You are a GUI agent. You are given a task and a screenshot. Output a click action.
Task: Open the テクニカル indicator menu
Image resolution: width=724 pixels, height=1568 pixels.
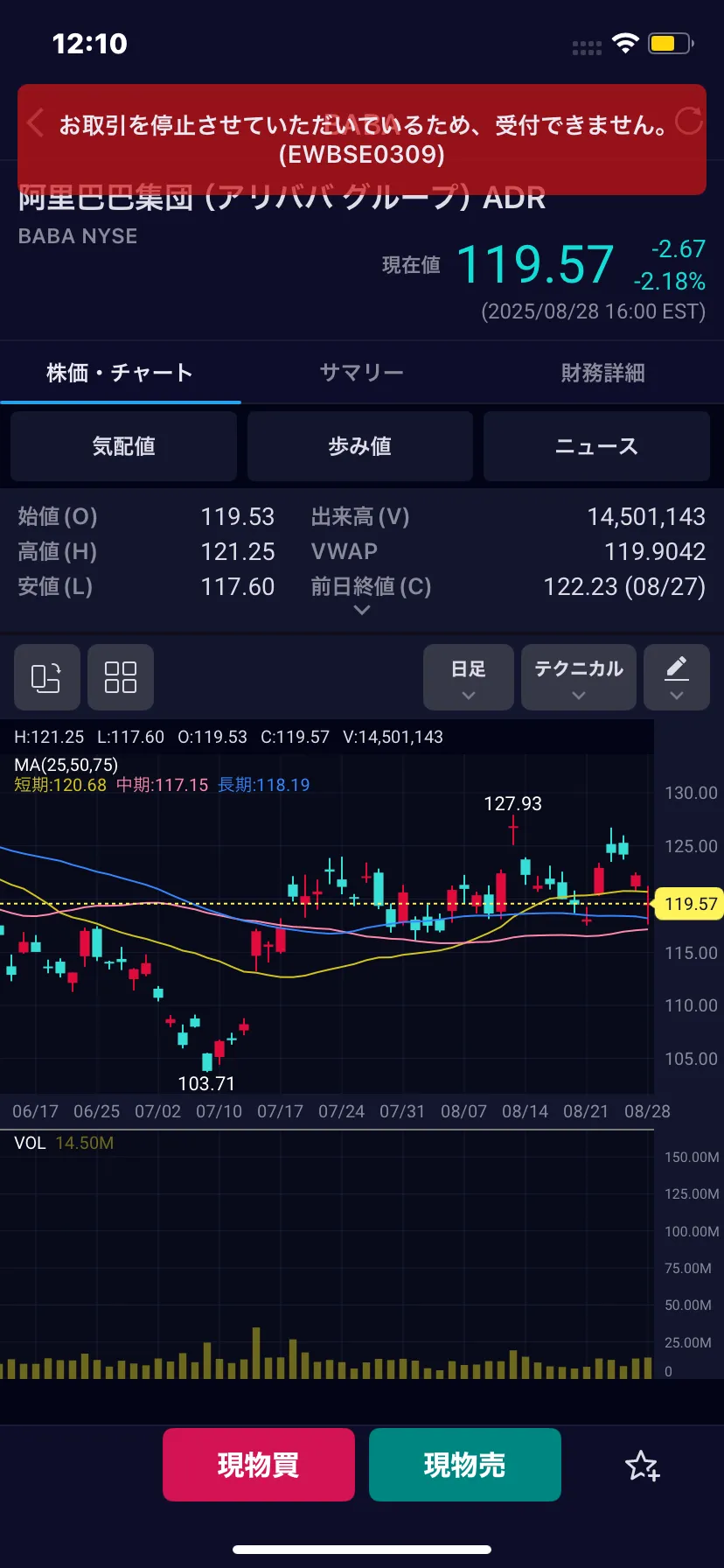(x=579, y=677)
